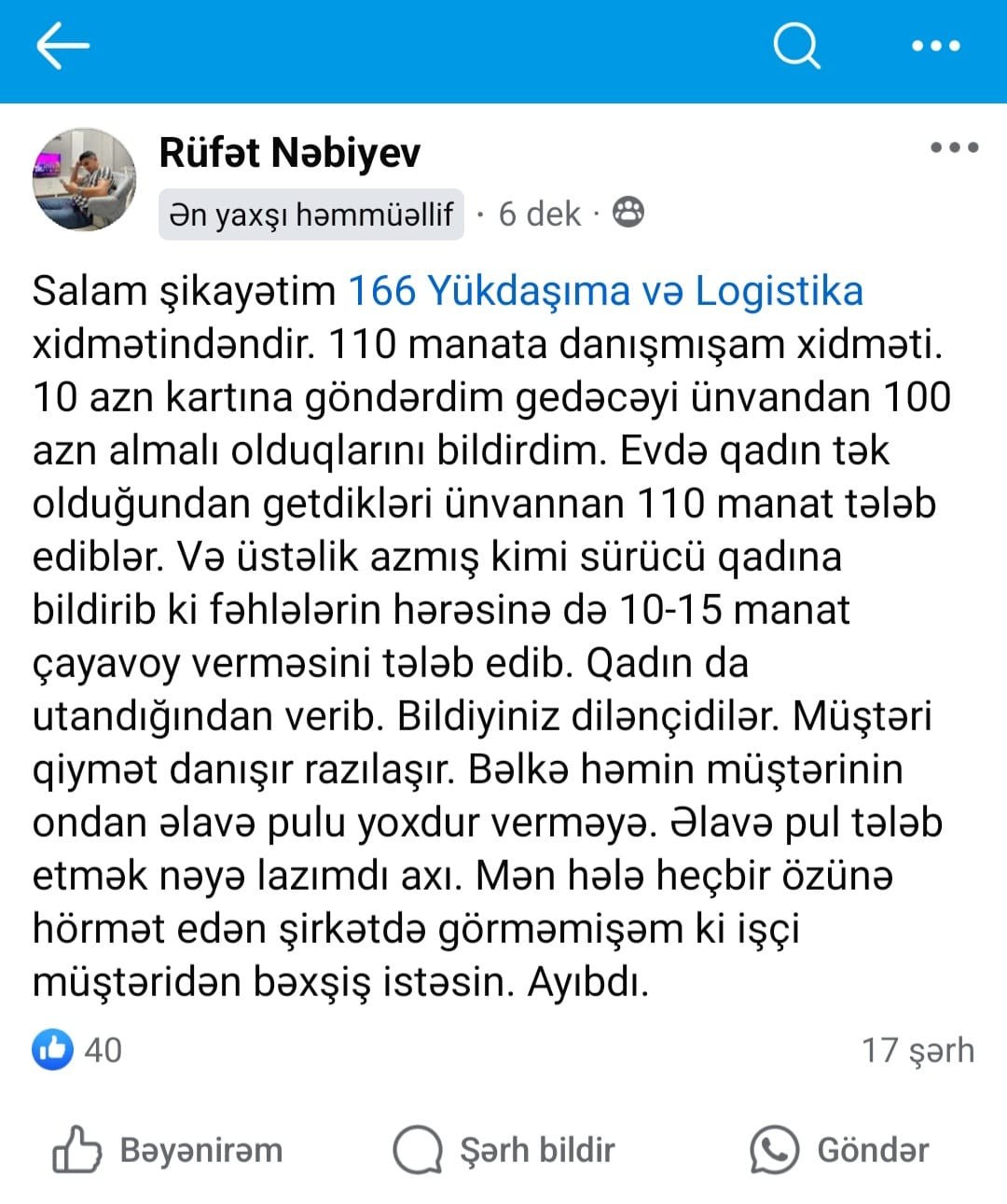
Task: Open Rüfət Nəbiyev's profile picture
Action: point(85,179)
